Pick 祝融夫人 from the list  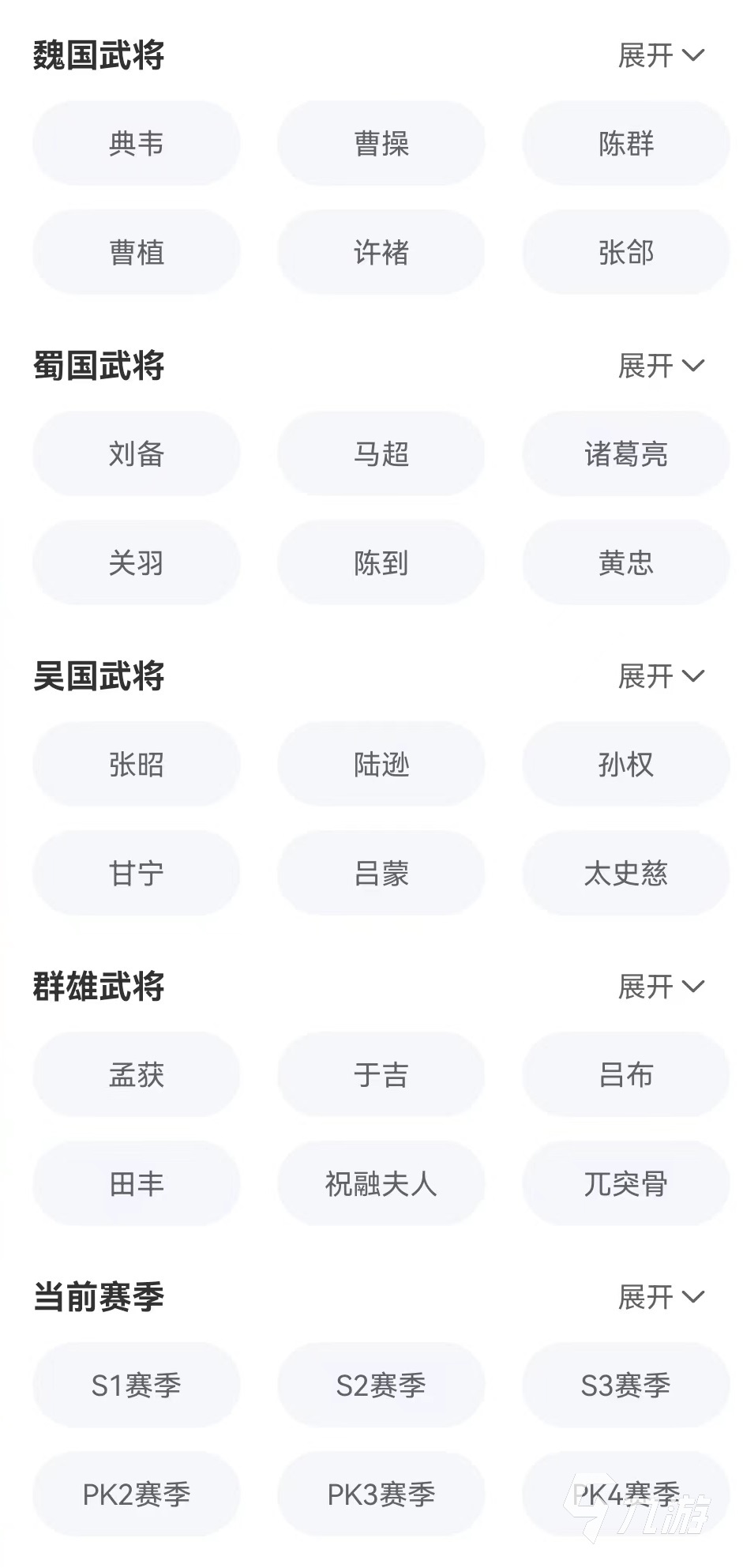point(381,1184)
